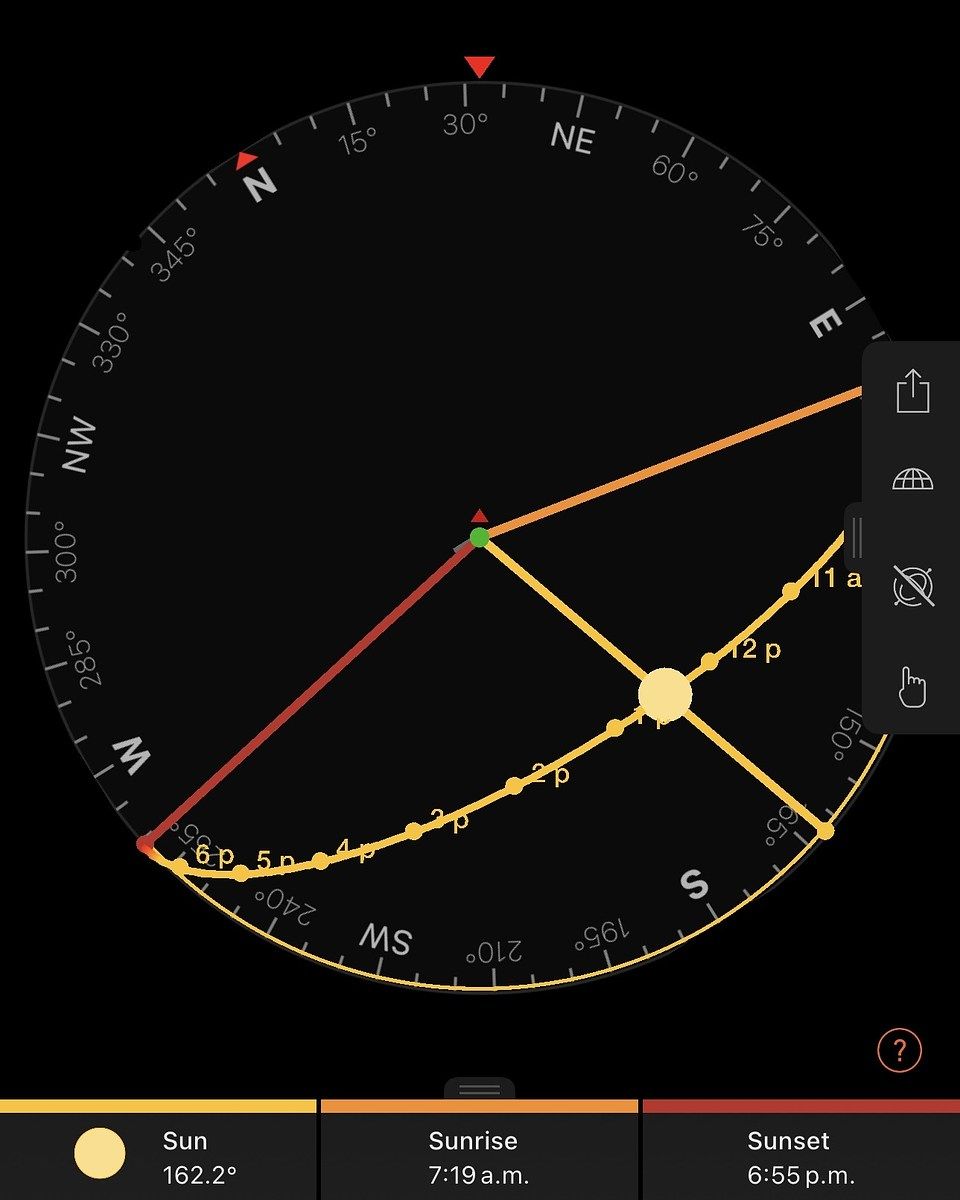Image resolution: width=960 pixels, height=1200 pixels.
Task: Select the Sunrise 7:19 a.m. panel
Action: [x=479, y=1156]
